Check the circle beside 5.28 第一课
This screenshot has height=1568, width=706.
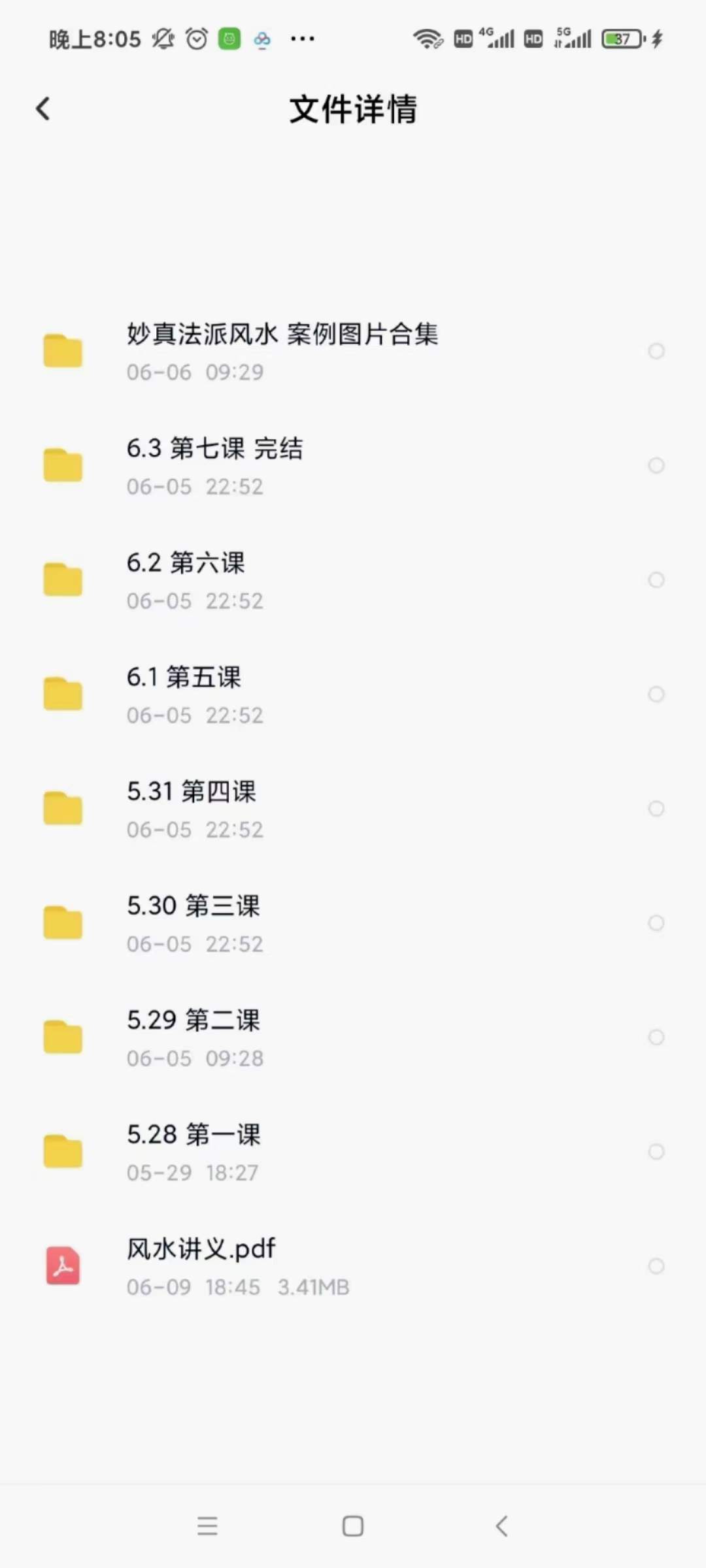coord(656,1151)
